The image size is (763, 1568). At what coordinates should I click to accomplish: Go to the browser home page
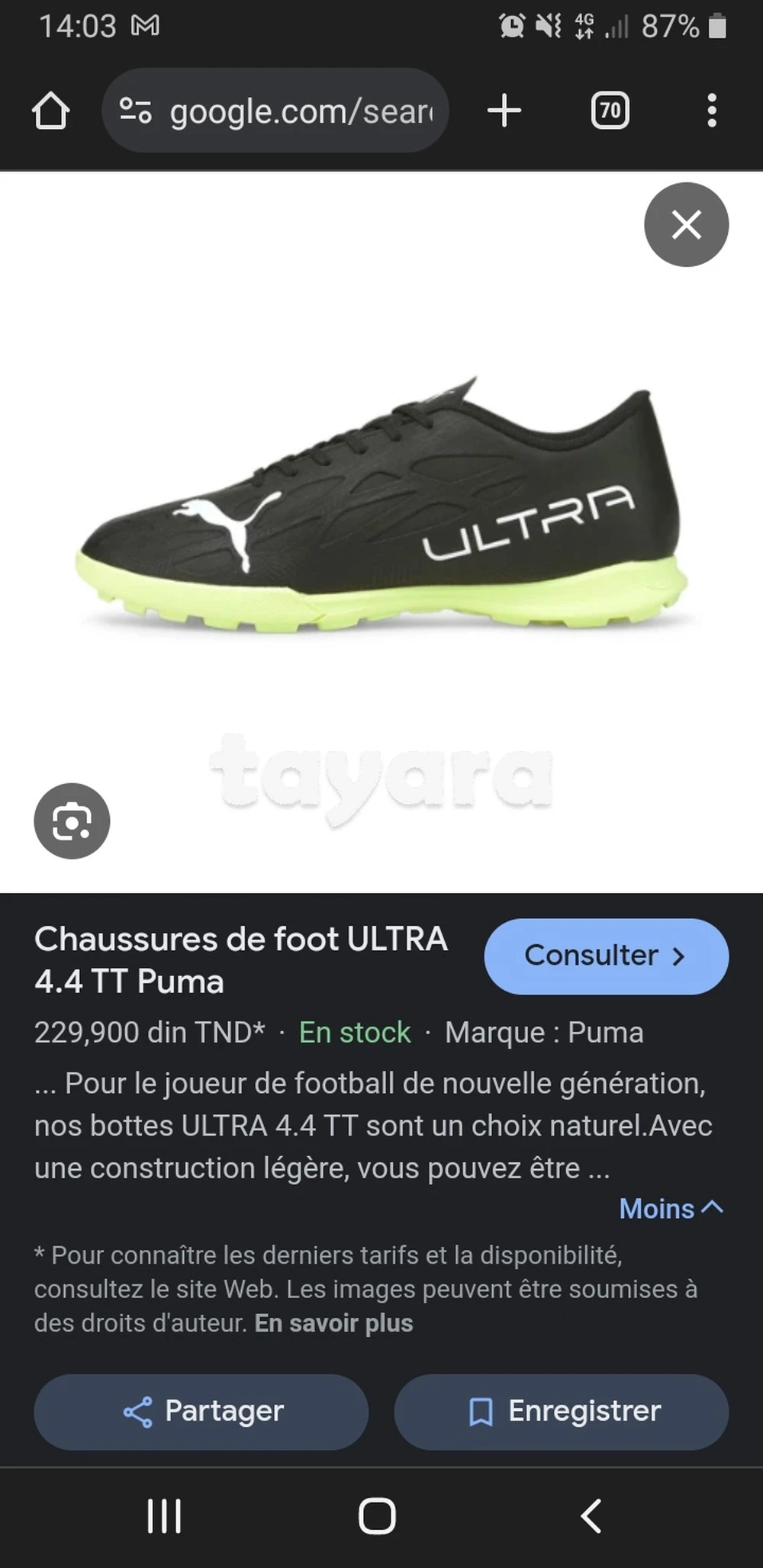click(x=51, y=111)
